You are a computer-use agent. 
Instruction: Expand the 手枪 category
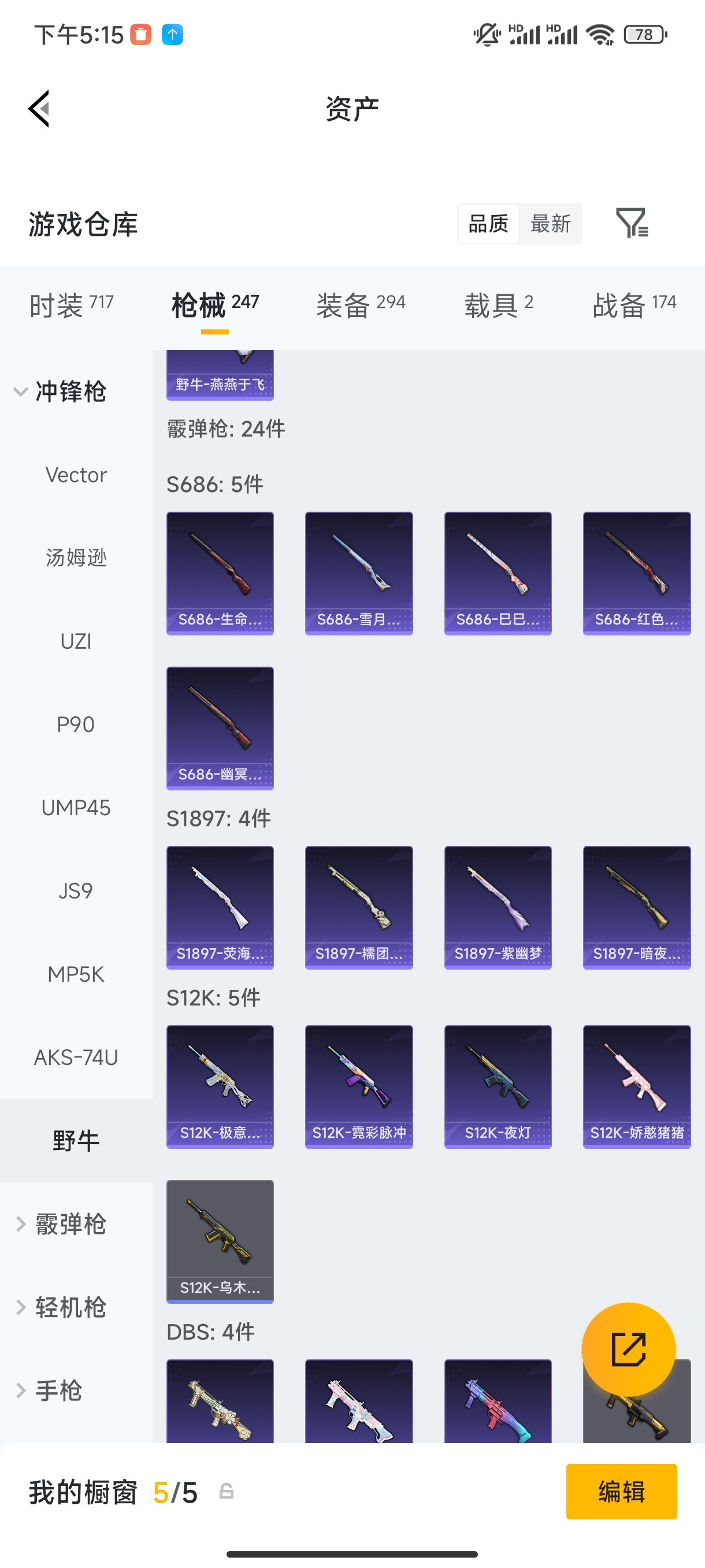[49, 1391]
